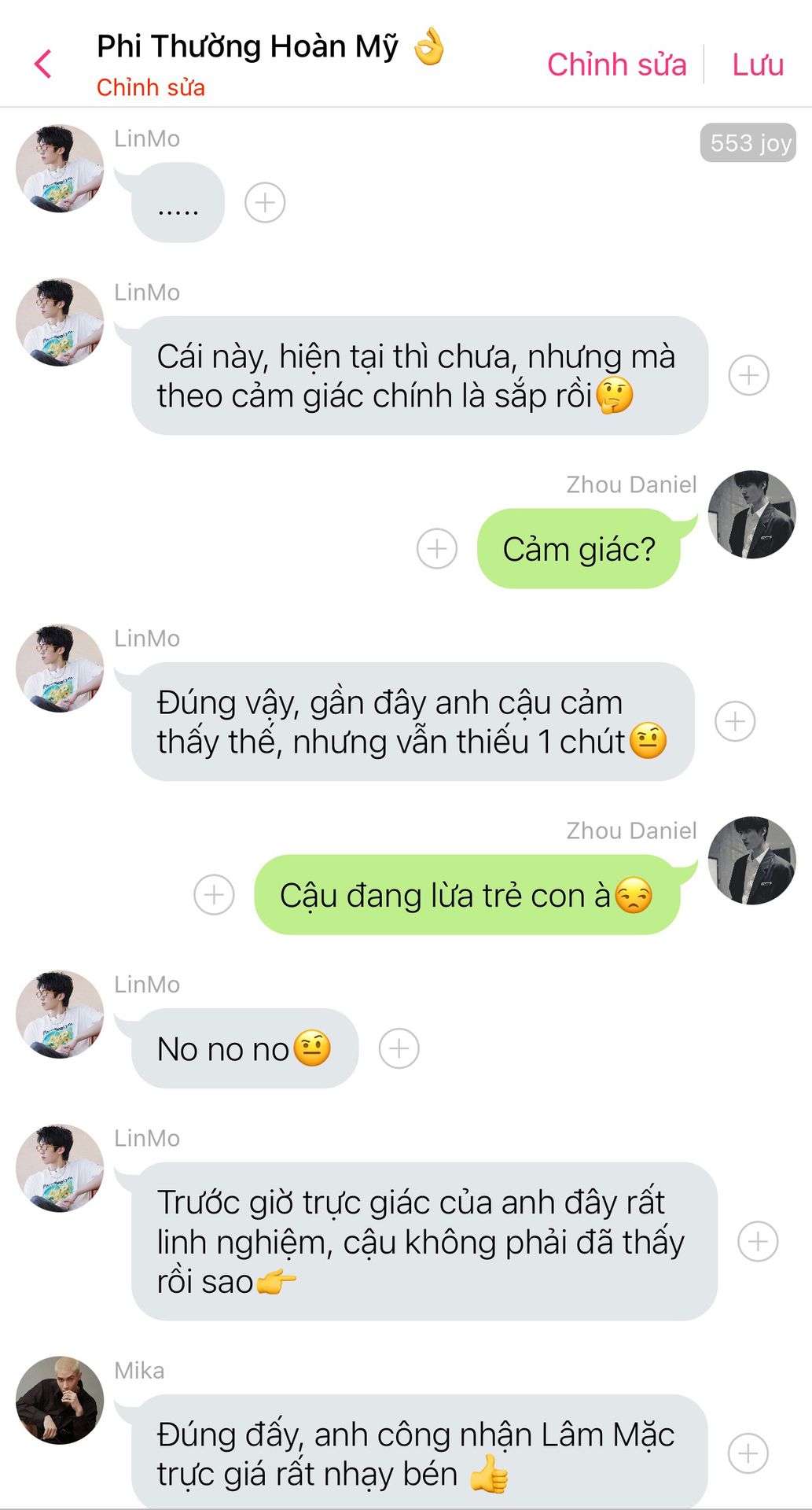This screenshot has width=812, height=1510.
Task: Tap the plus next to the '.....' message
Action: coord(265,203)
